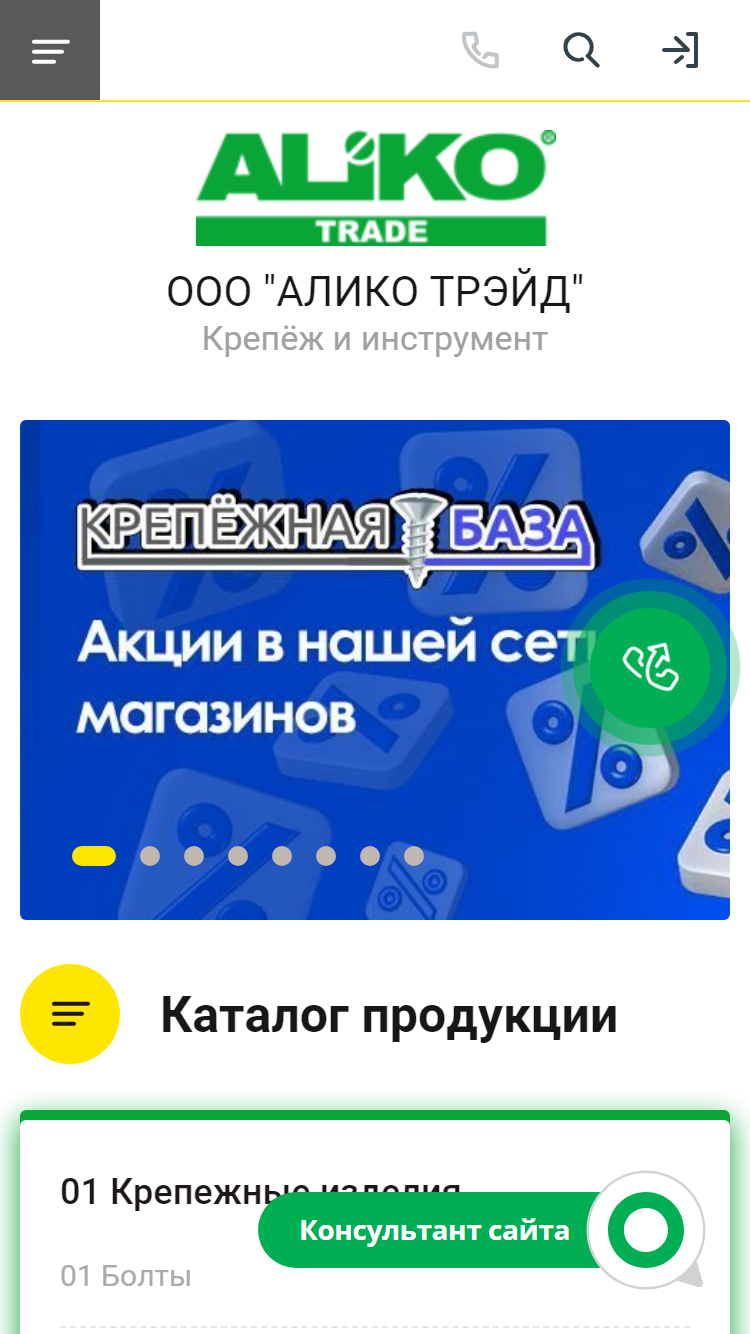Open the 01 Крепежные изделия section
This screenshot has width=750, height=1334.
click(260, 1192)
